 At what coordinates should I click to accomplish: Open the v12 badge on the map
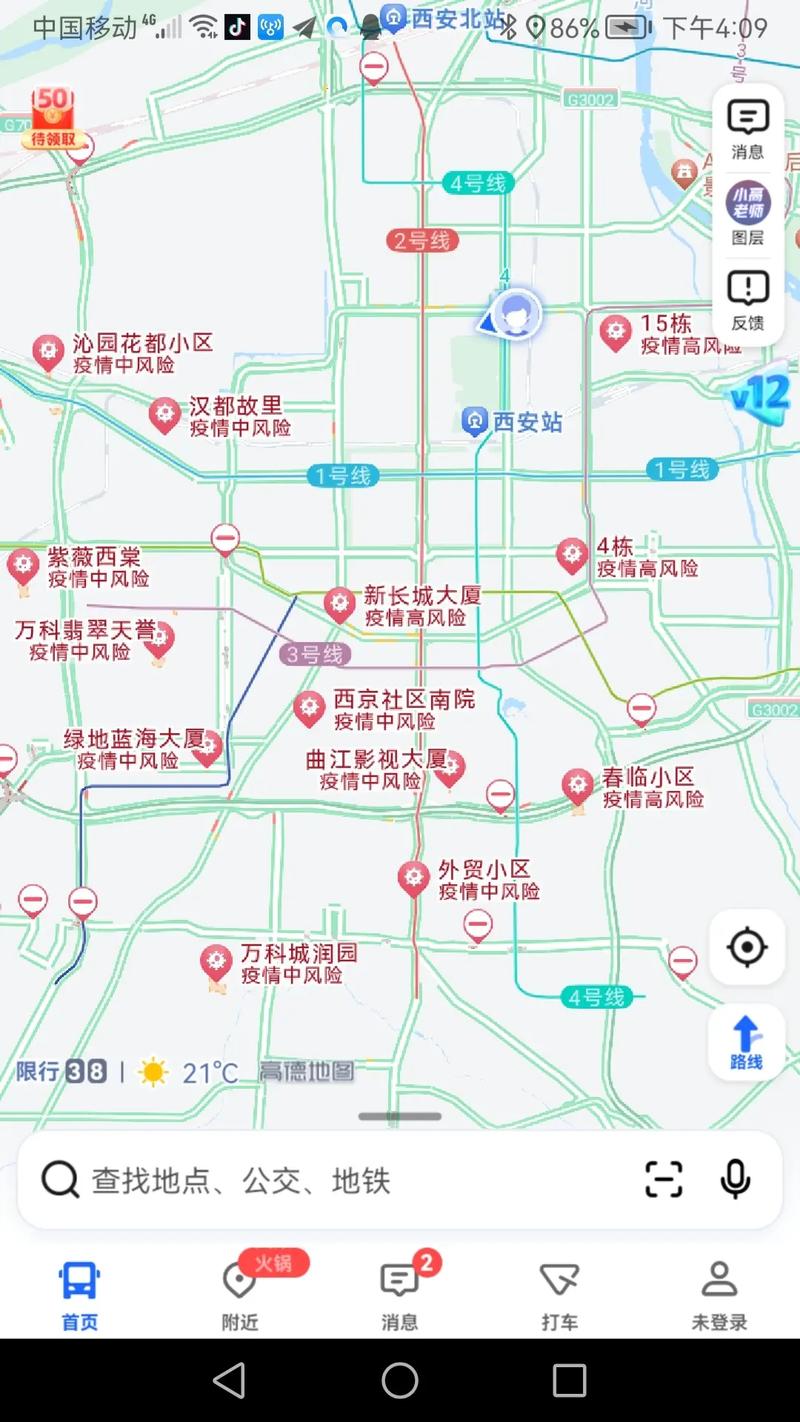(760, 395)
